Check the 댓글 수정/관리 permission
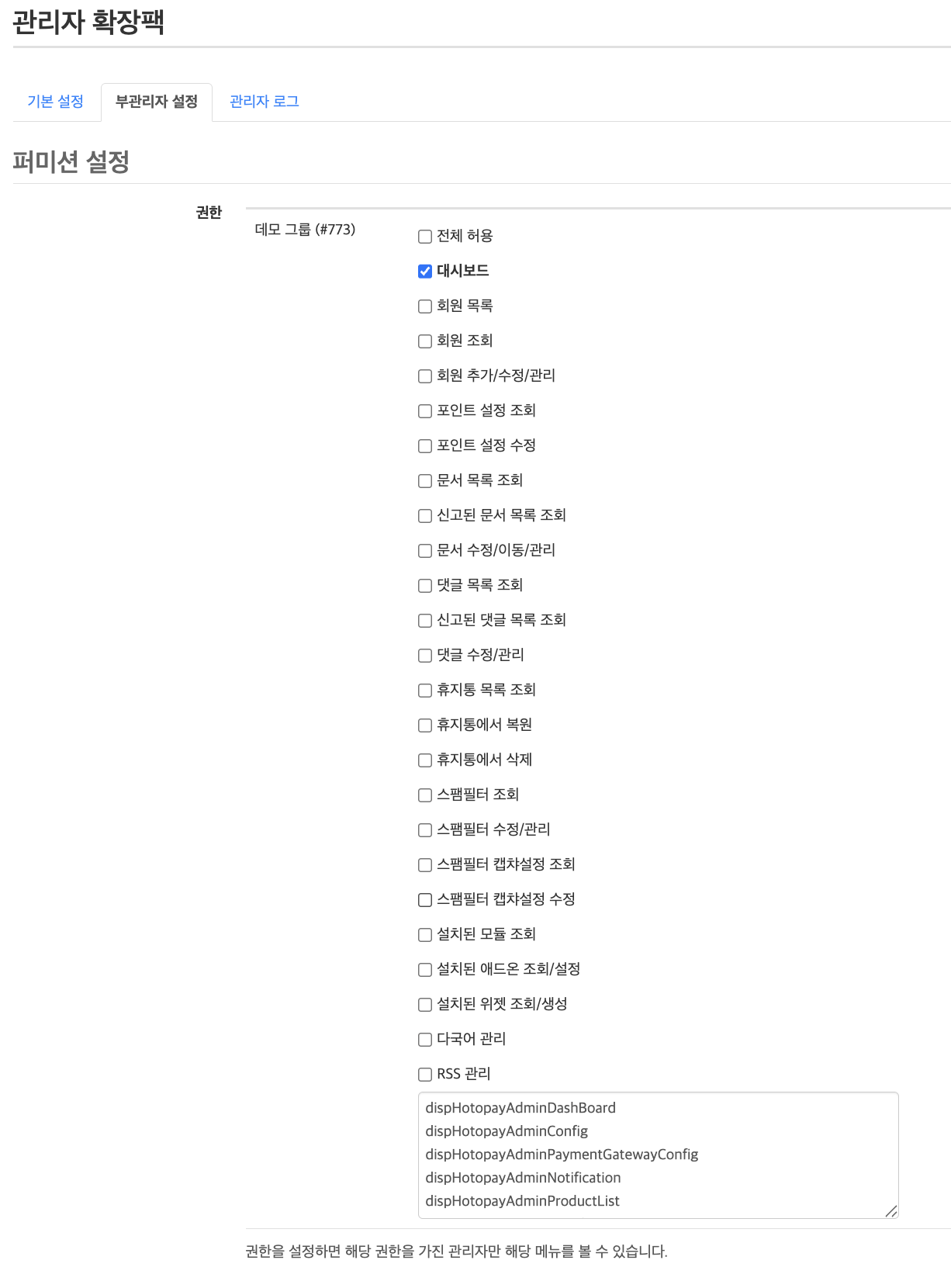951x1288 pixels. (x=424, y=656)
